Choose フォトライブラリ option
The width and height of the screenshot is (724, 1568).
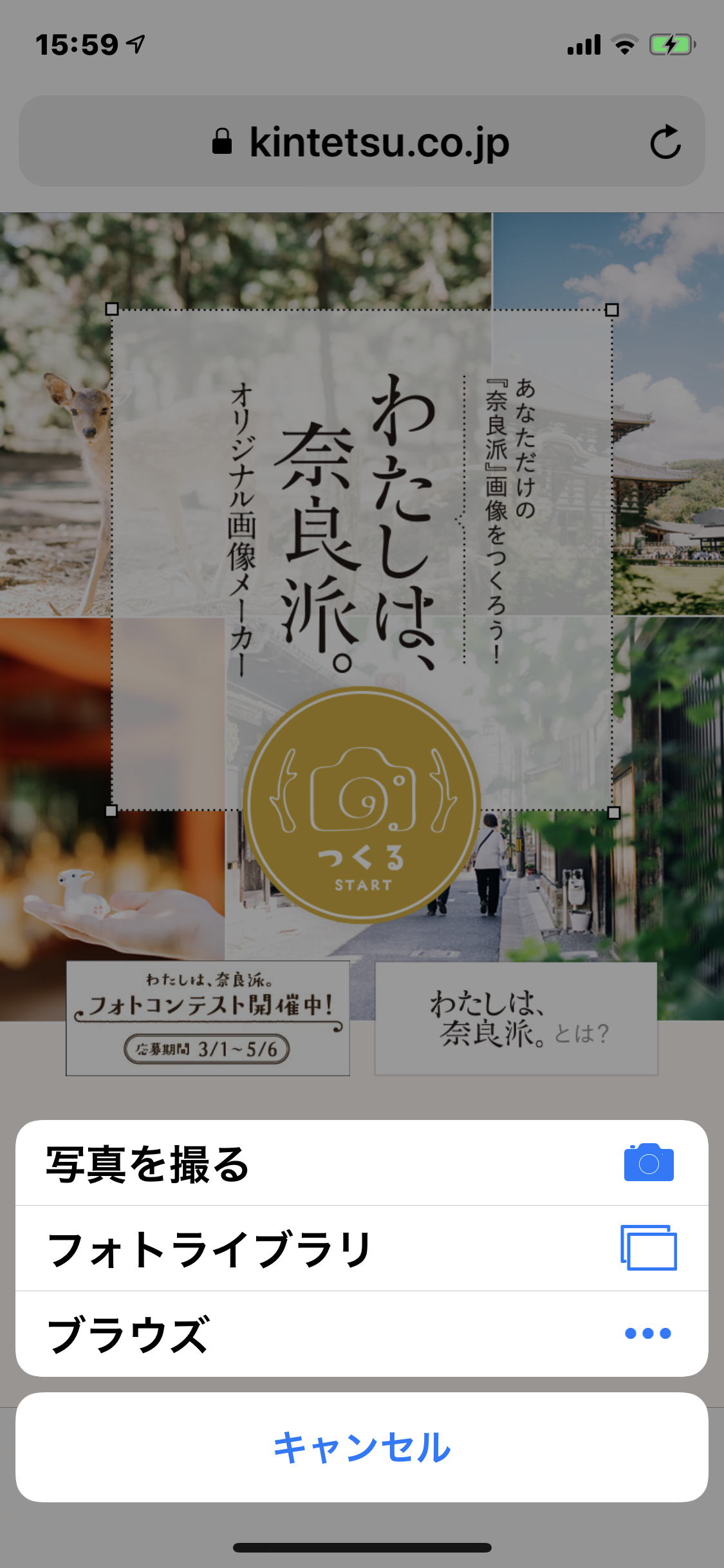point(361,1249)
